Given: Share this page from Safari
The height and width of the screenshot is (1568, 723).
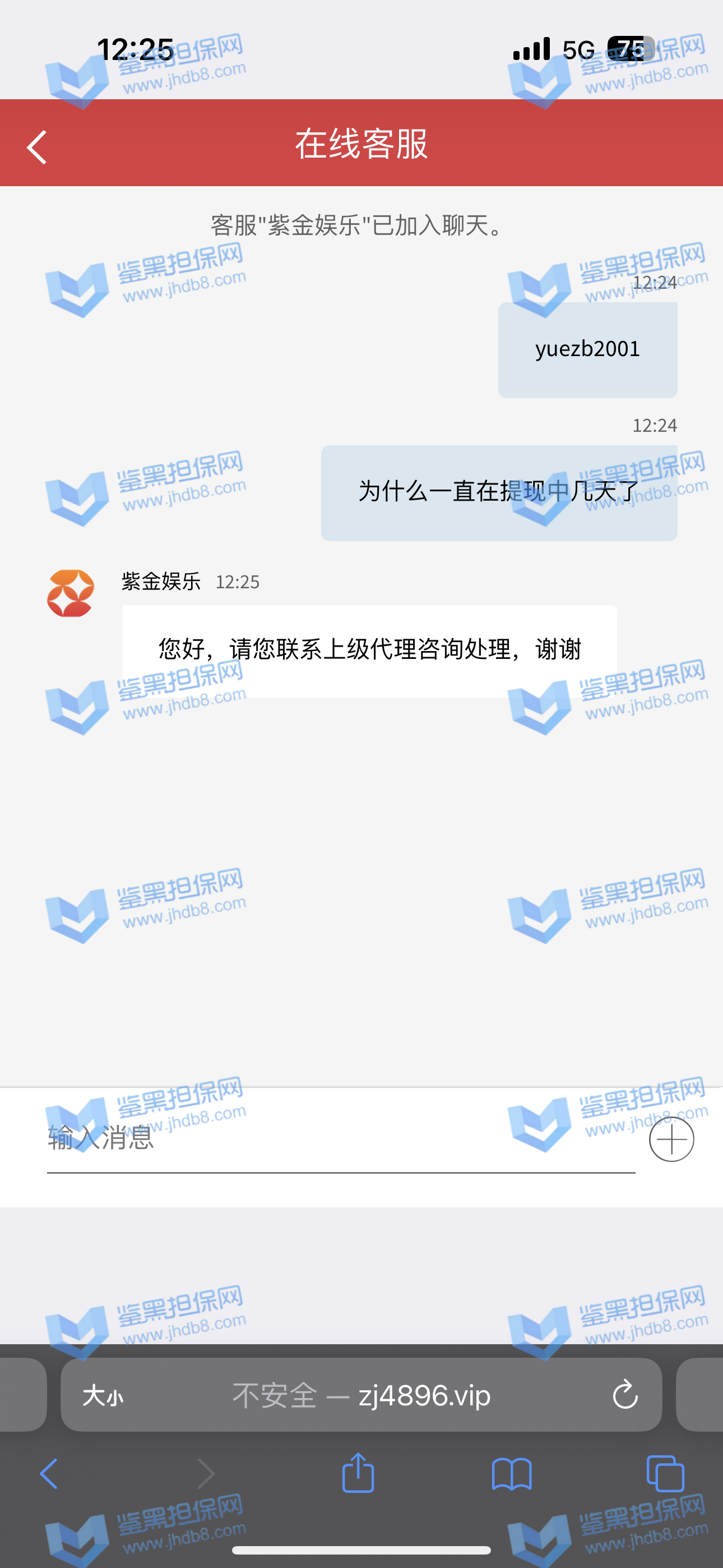Looking at the screenshot, I should point(358,1473).
